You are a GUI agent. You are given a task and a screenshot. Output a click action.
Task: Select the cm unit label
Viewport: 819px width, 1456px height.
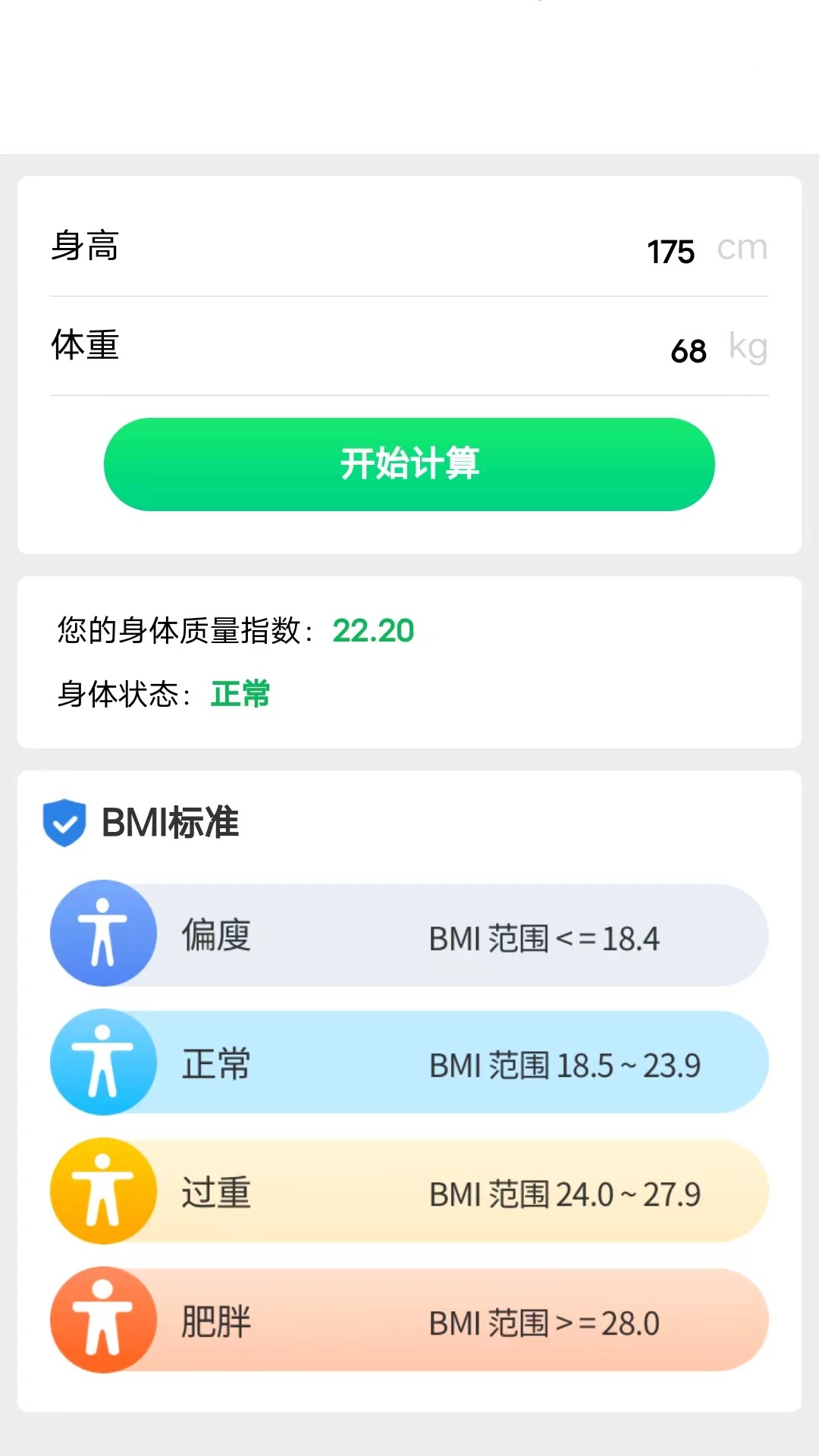pos(741,246)
